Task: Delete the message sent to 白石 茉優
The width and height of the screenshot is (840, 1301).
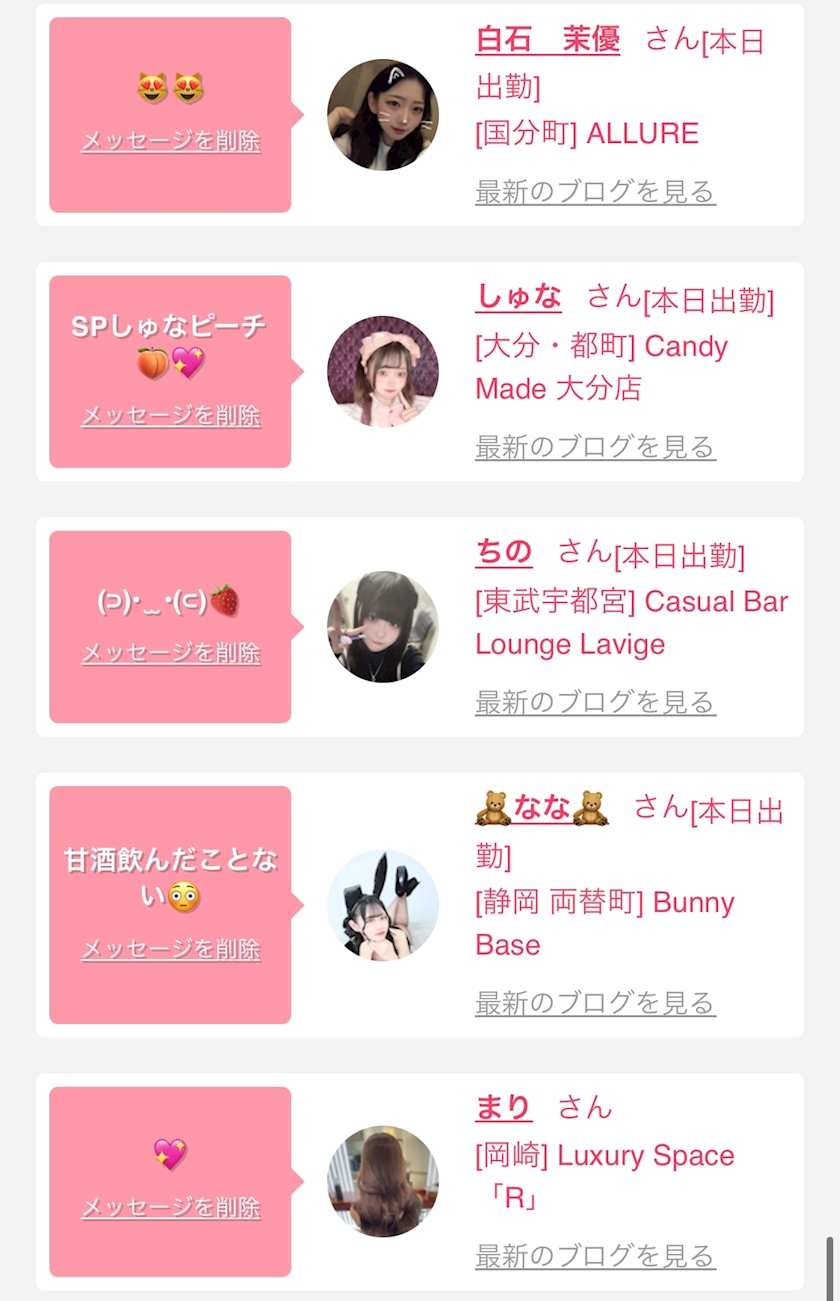Action: (x=170, y=141)
